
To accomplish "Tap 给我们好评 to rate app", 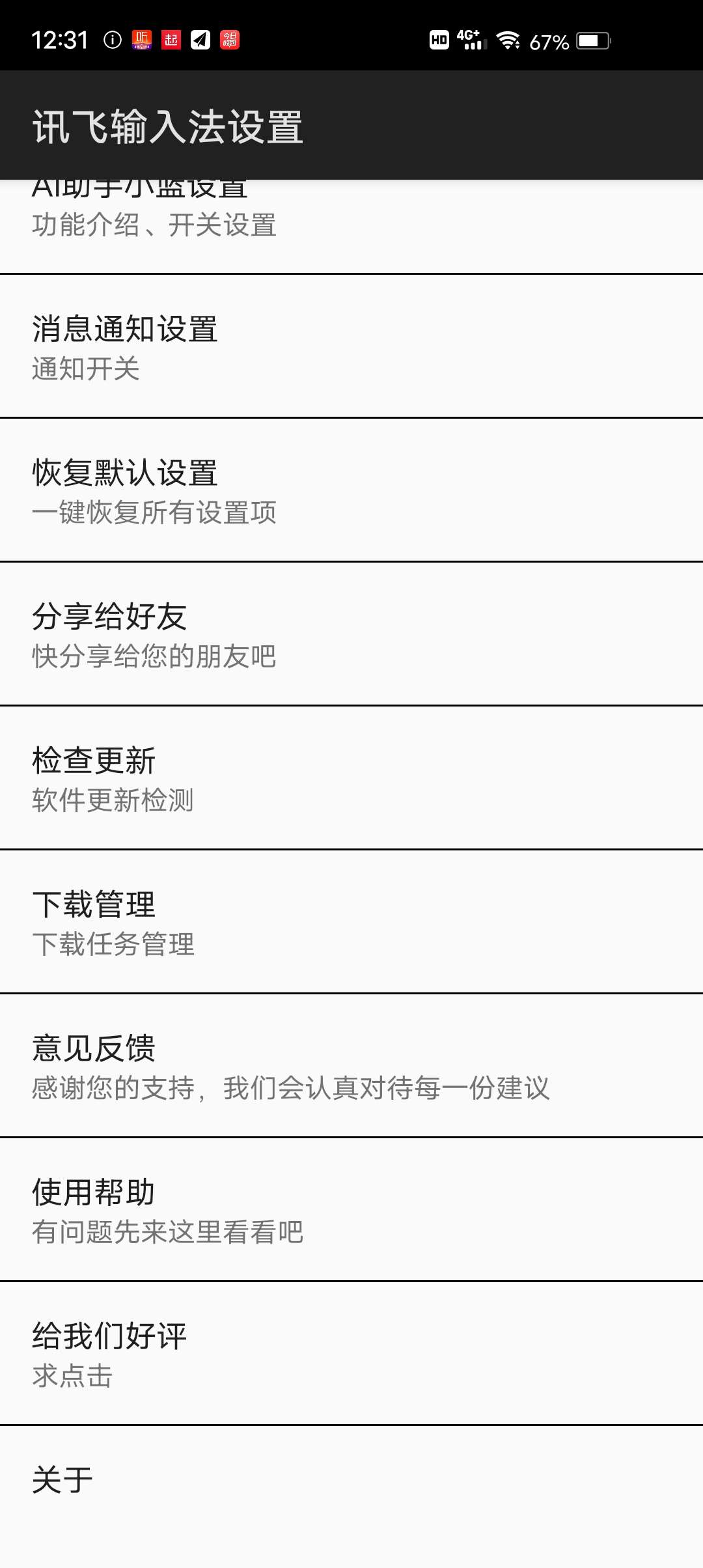I will (x=351, y=1354).
